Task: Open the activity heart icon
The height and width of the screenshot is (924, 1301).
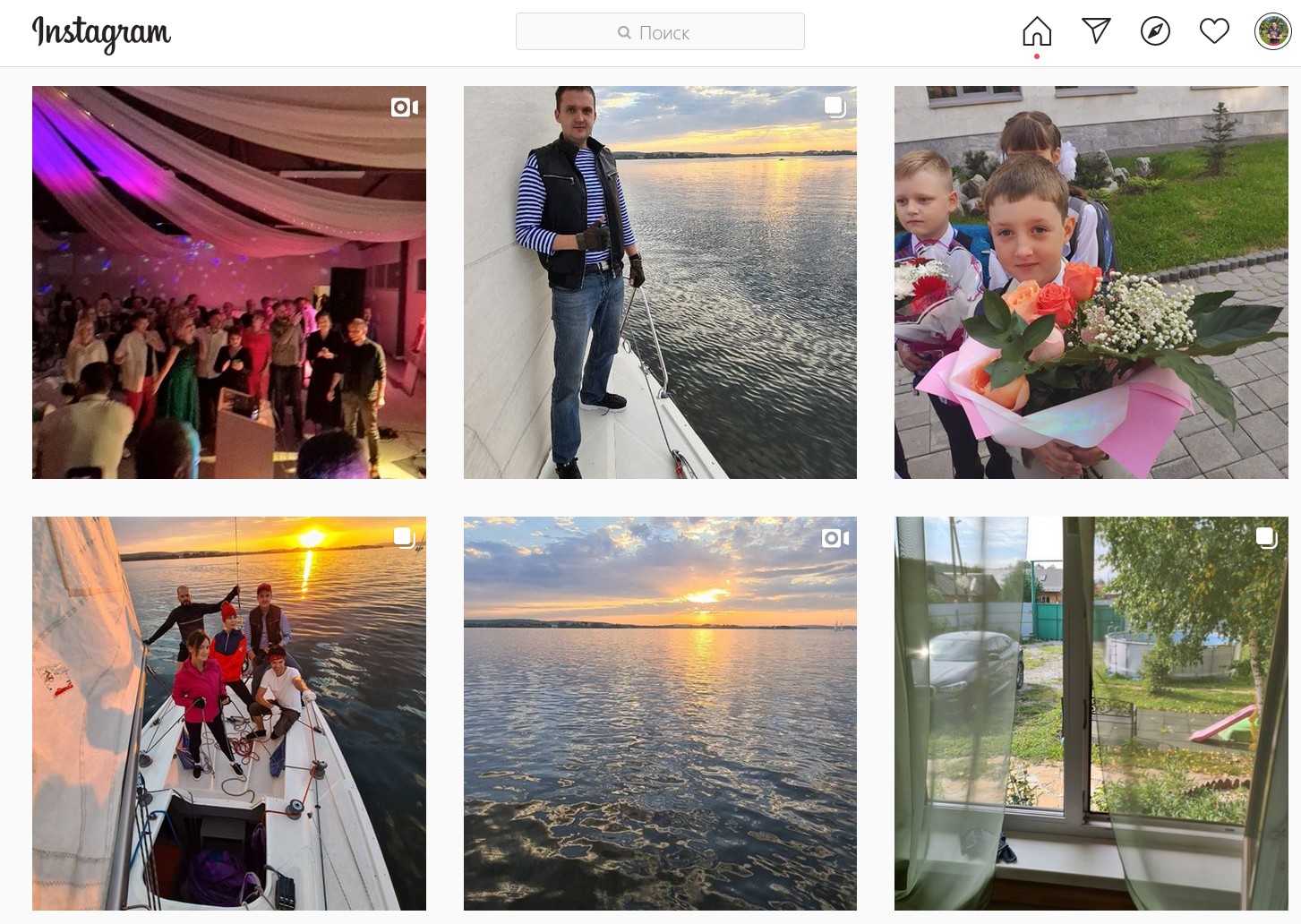Action: click(x=1214, y=31)
